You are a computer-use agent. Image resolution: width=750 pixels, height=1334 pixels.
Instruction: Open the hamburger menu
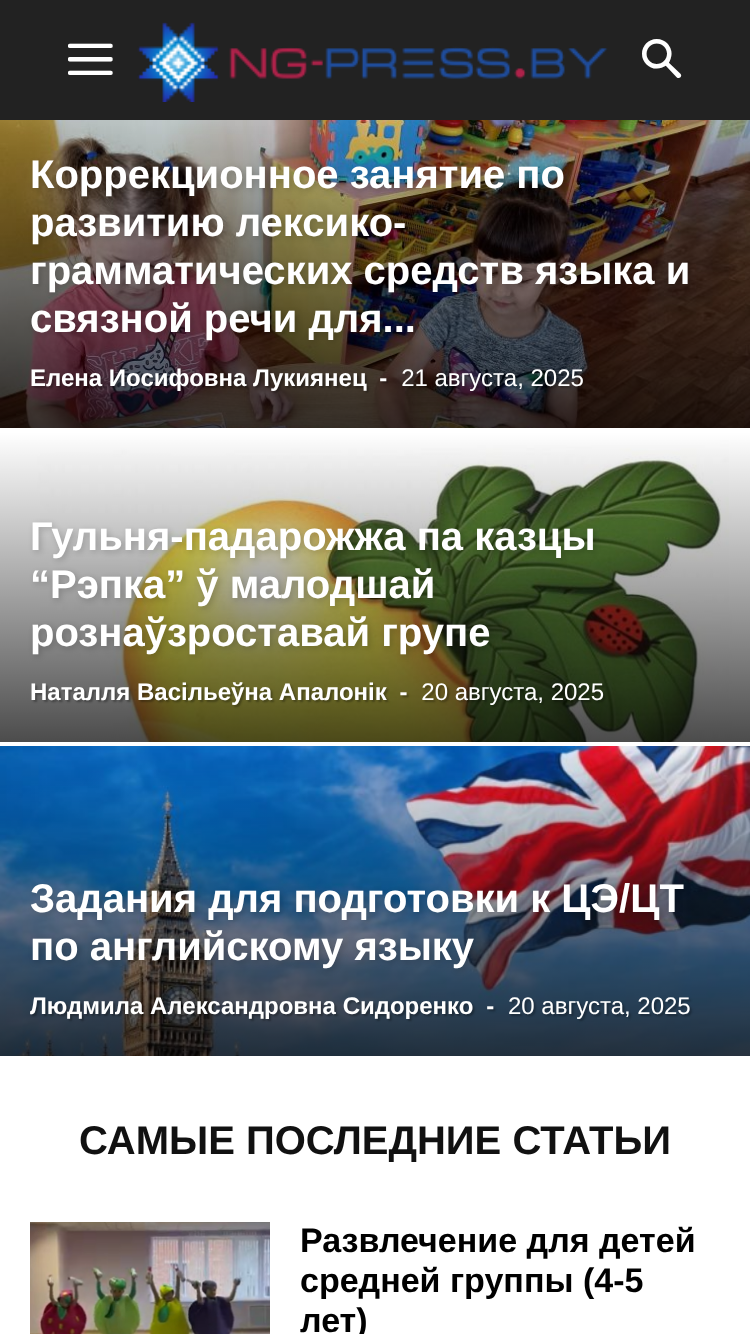[90, 60]
